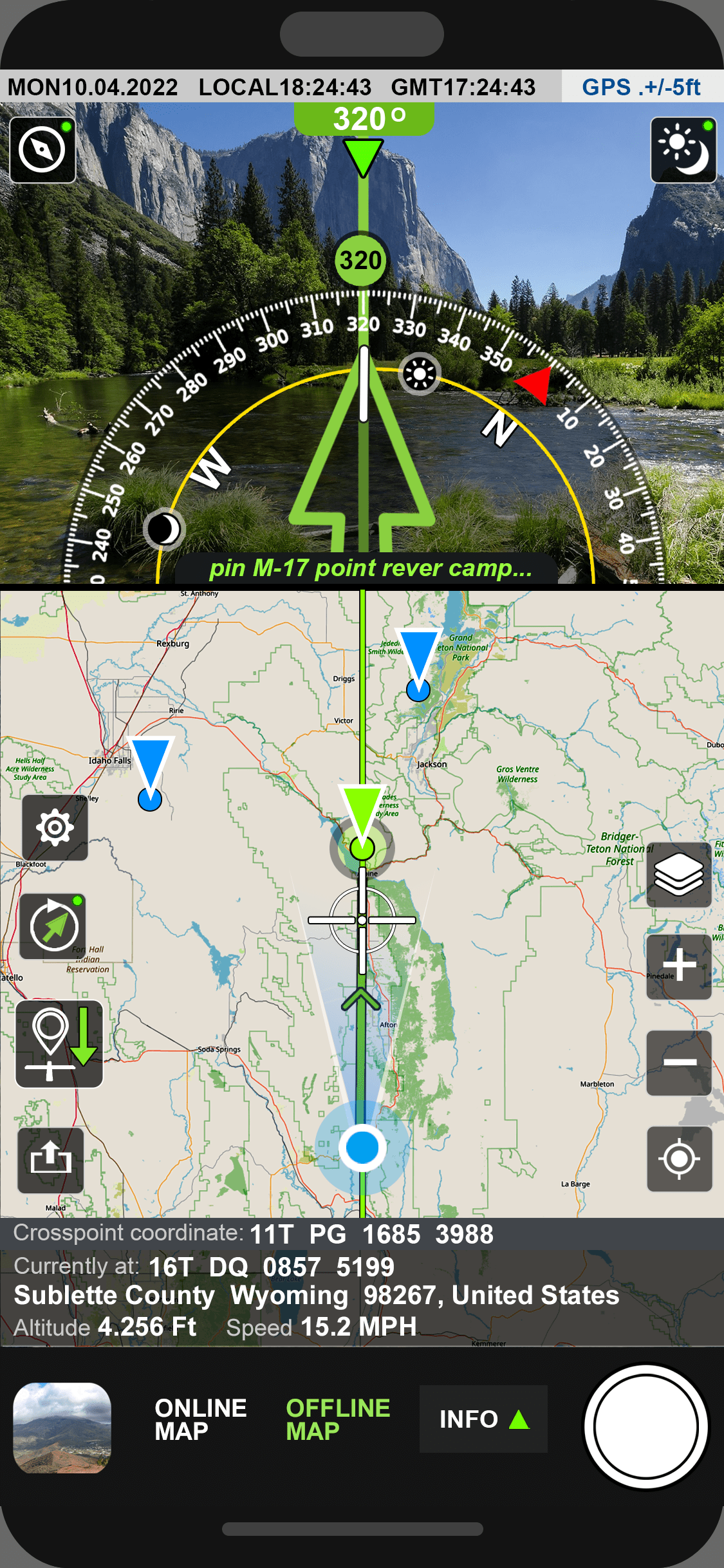Take a photo with the shutter button

point(645,1426)
